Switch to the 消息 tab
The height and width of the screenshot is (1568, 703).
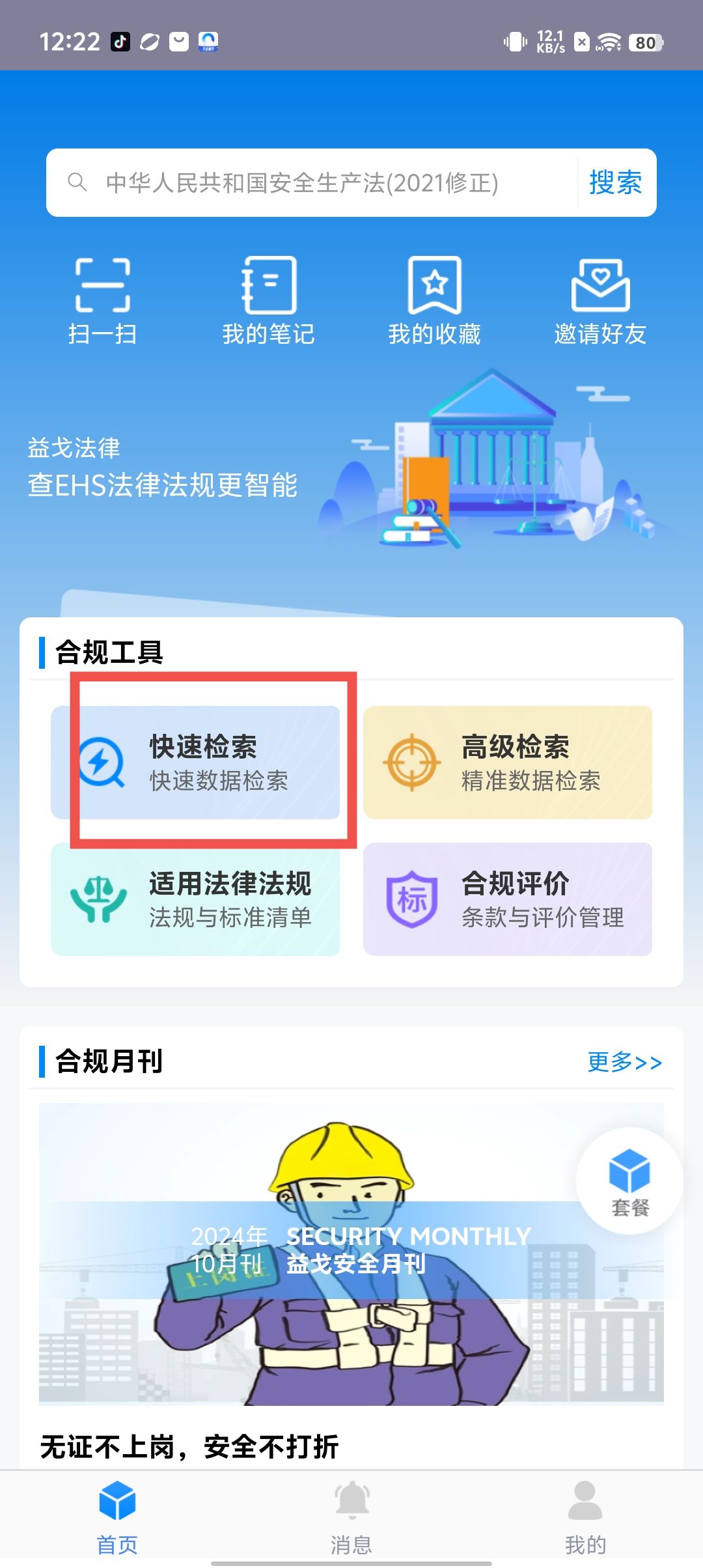(x=351, y=1518)
